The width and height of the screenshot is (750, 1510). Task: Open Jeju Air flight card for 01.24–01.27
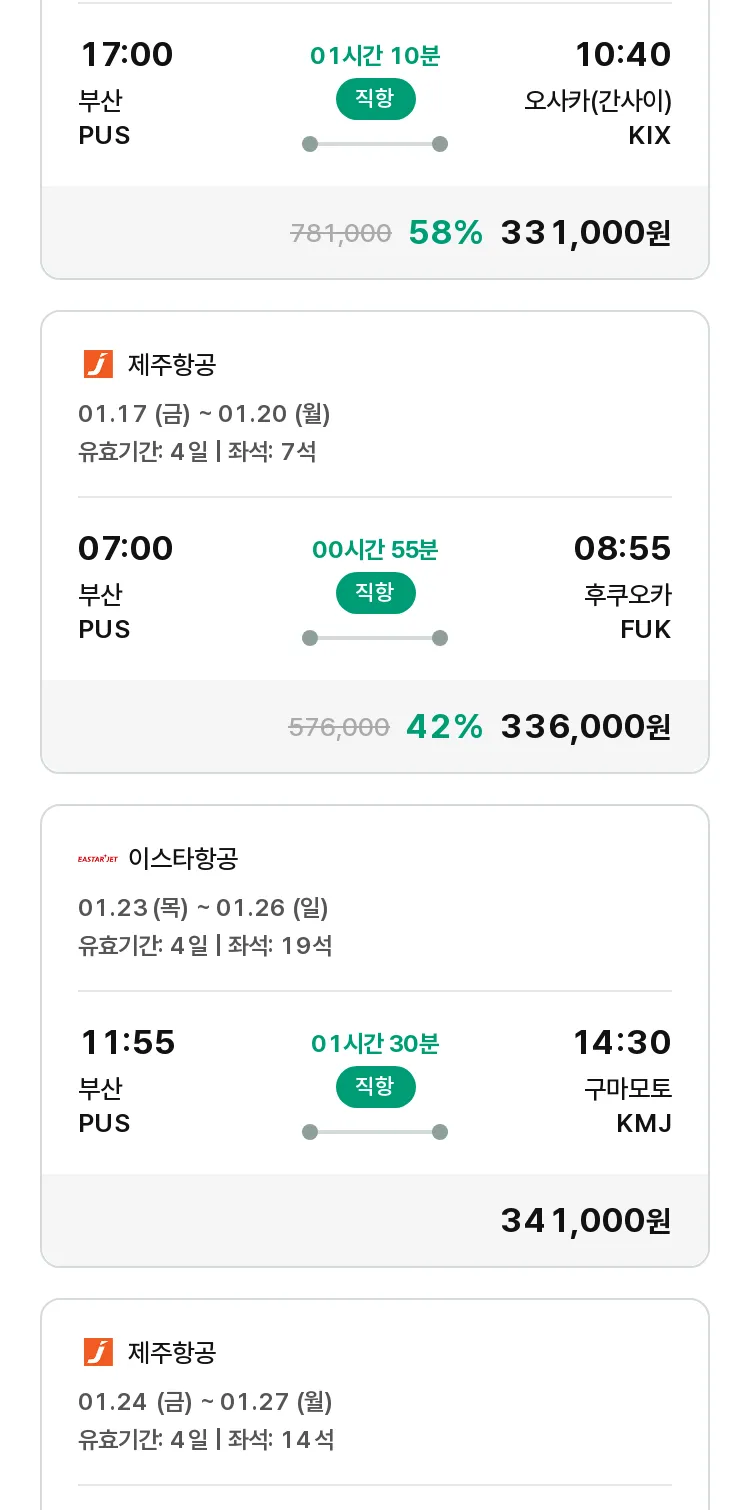375,1404
